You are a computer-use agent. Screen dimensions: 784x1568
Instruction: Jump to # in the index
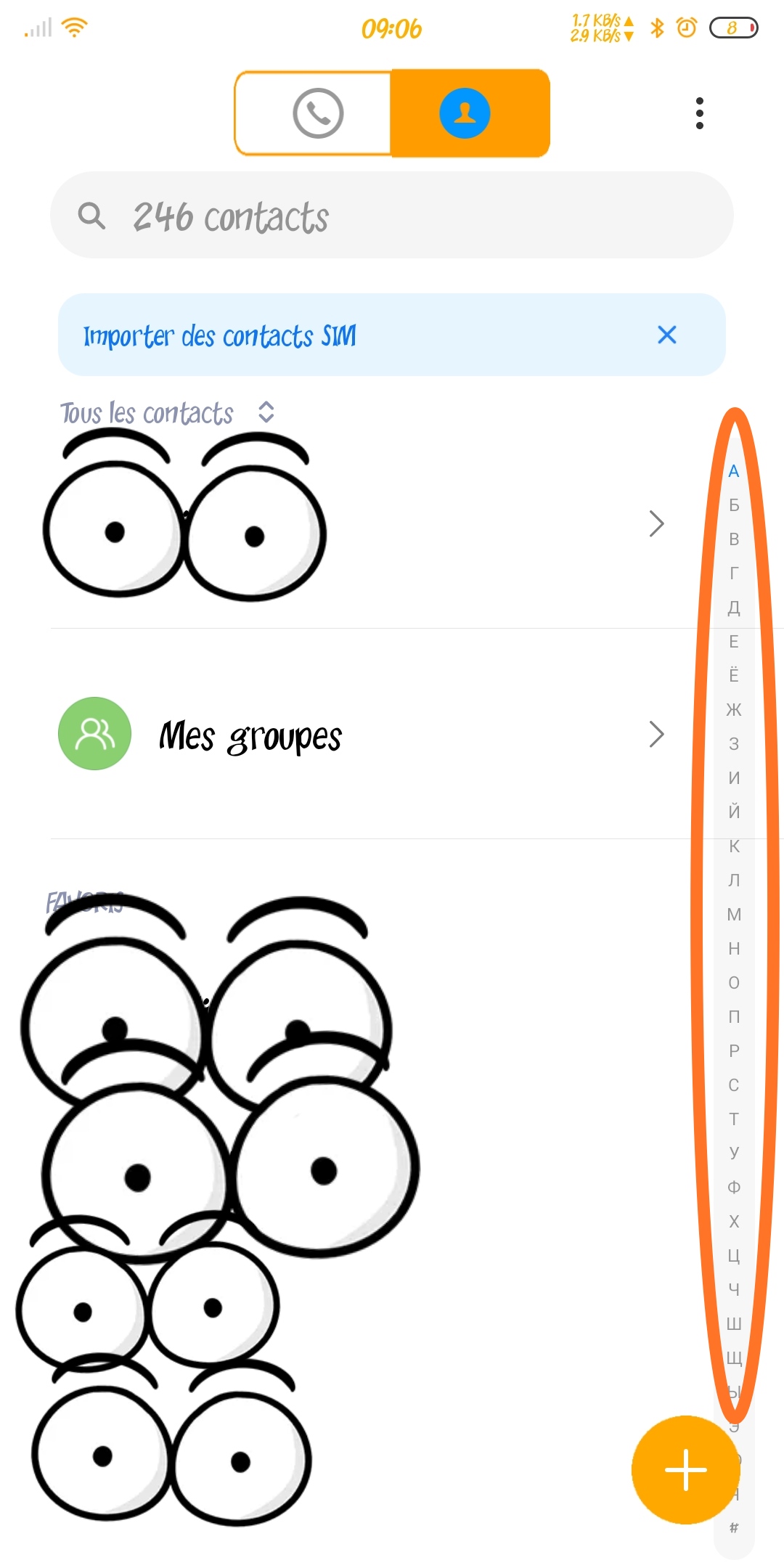pyautogui.click(x=734, y=1528)
